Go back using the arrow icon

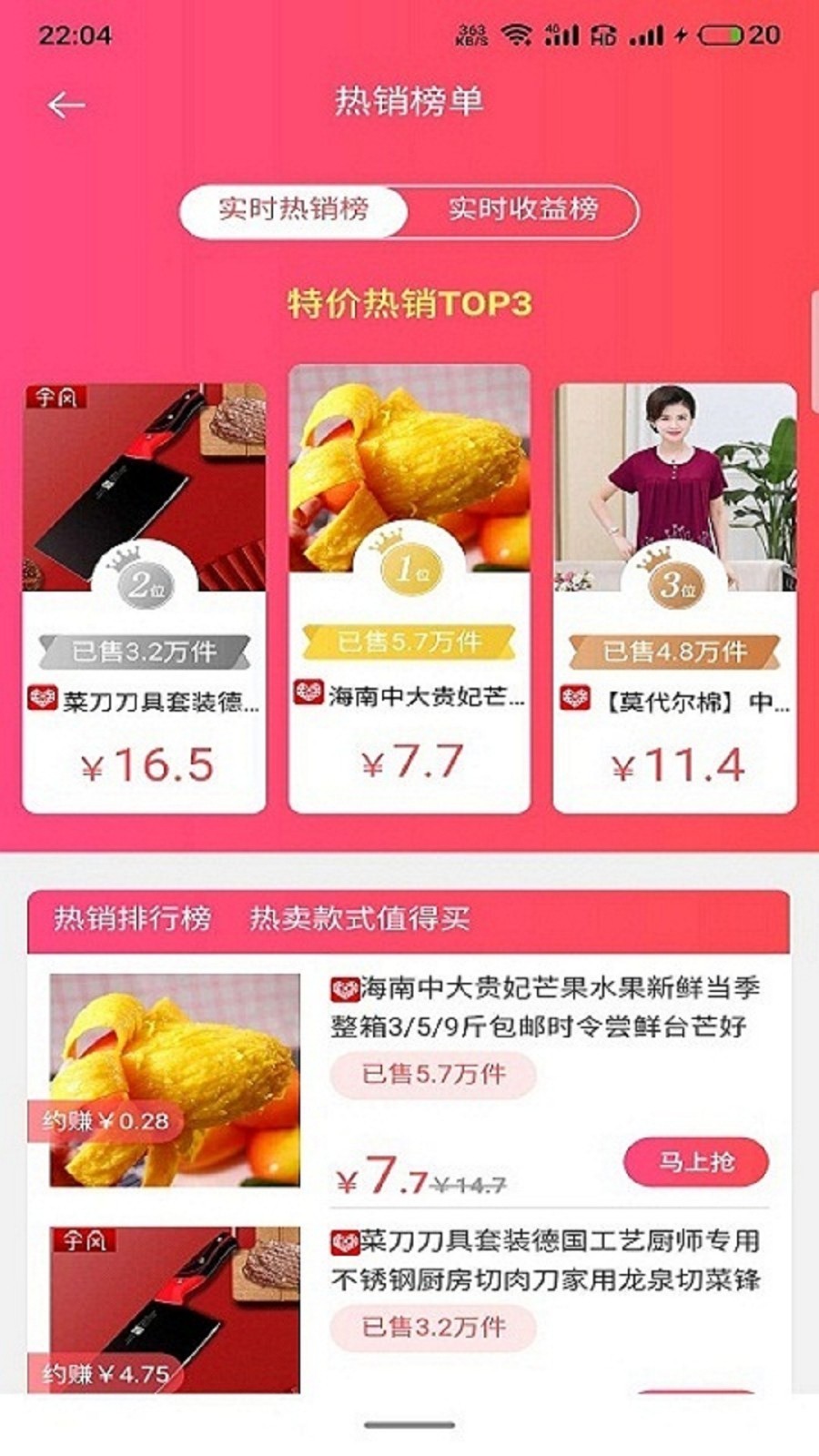(66, 106)
